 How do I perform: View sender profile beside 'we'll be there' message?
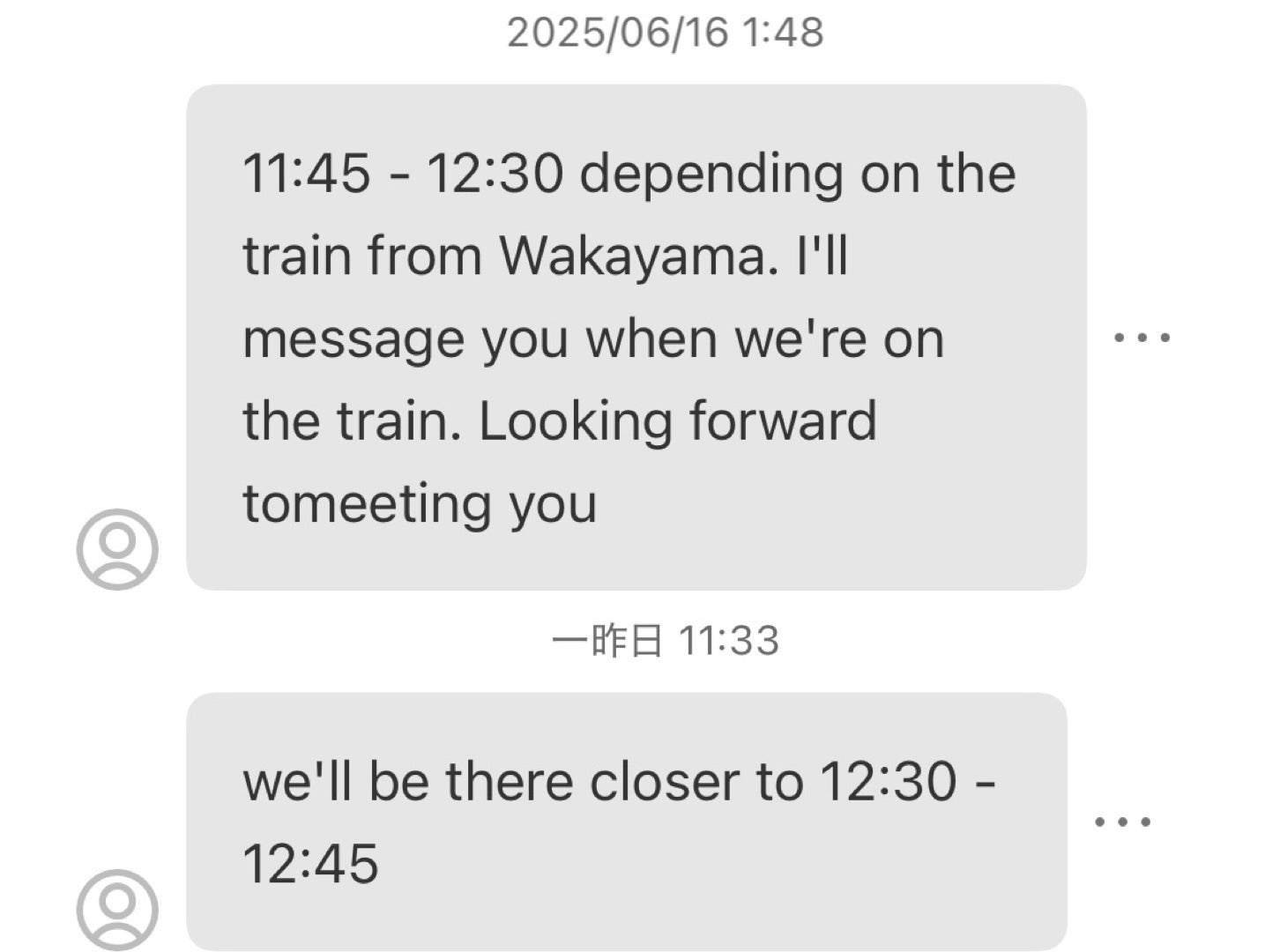coord(117,909)
